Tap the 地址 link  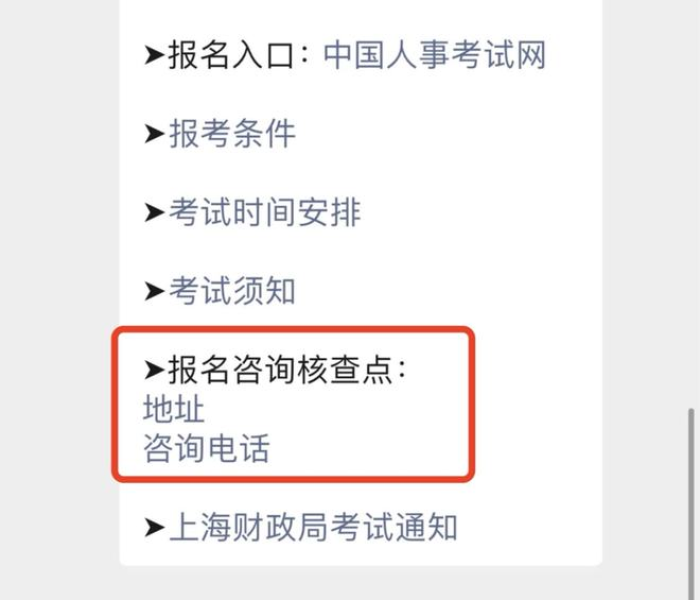pos(174,410)
